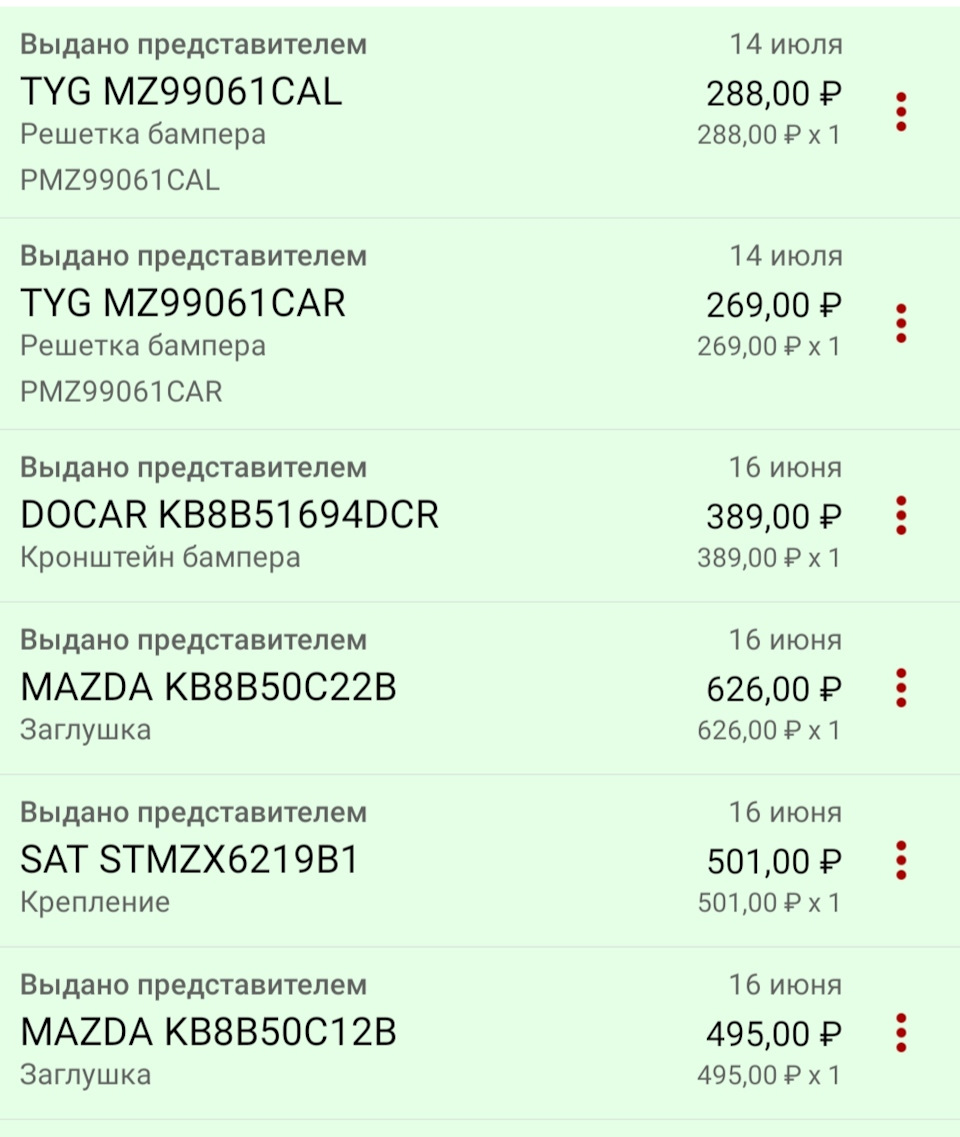
Task: Open three-dot menu for DOCAR KB8B51694DCR
Action: point(901,515)
